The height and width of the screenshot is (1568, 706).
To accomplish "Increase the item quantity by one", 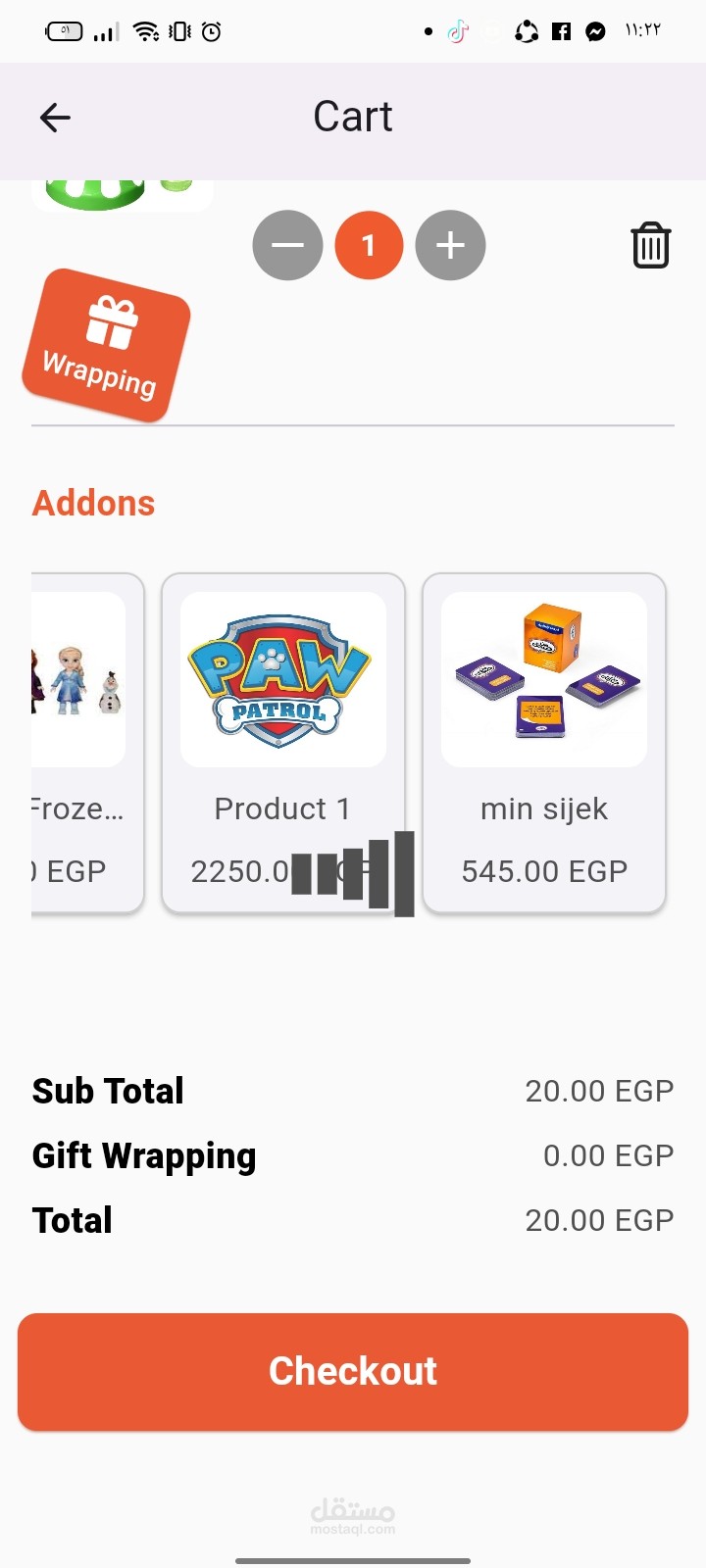I will click(450, 245).
